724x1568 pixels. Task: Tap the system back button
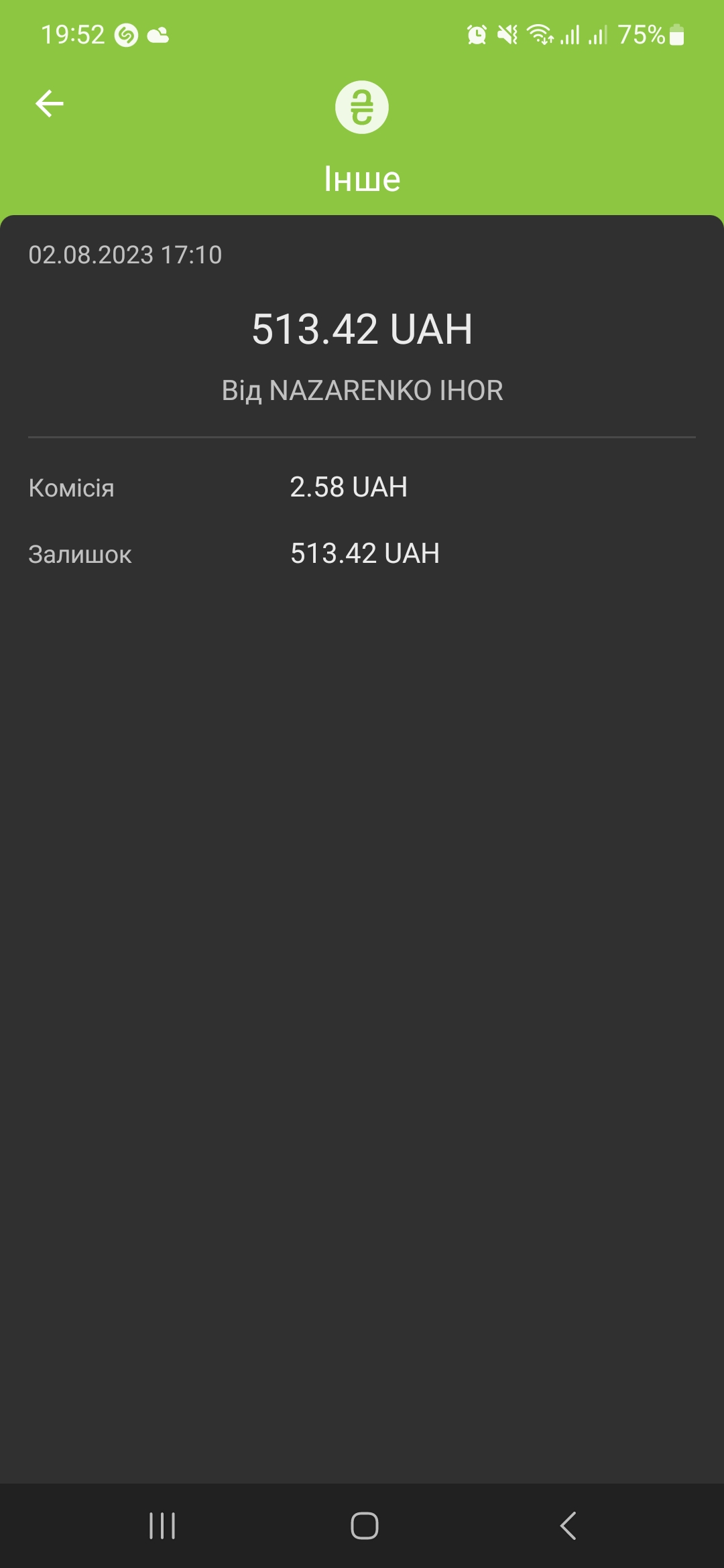click(x=568, y=1526)
